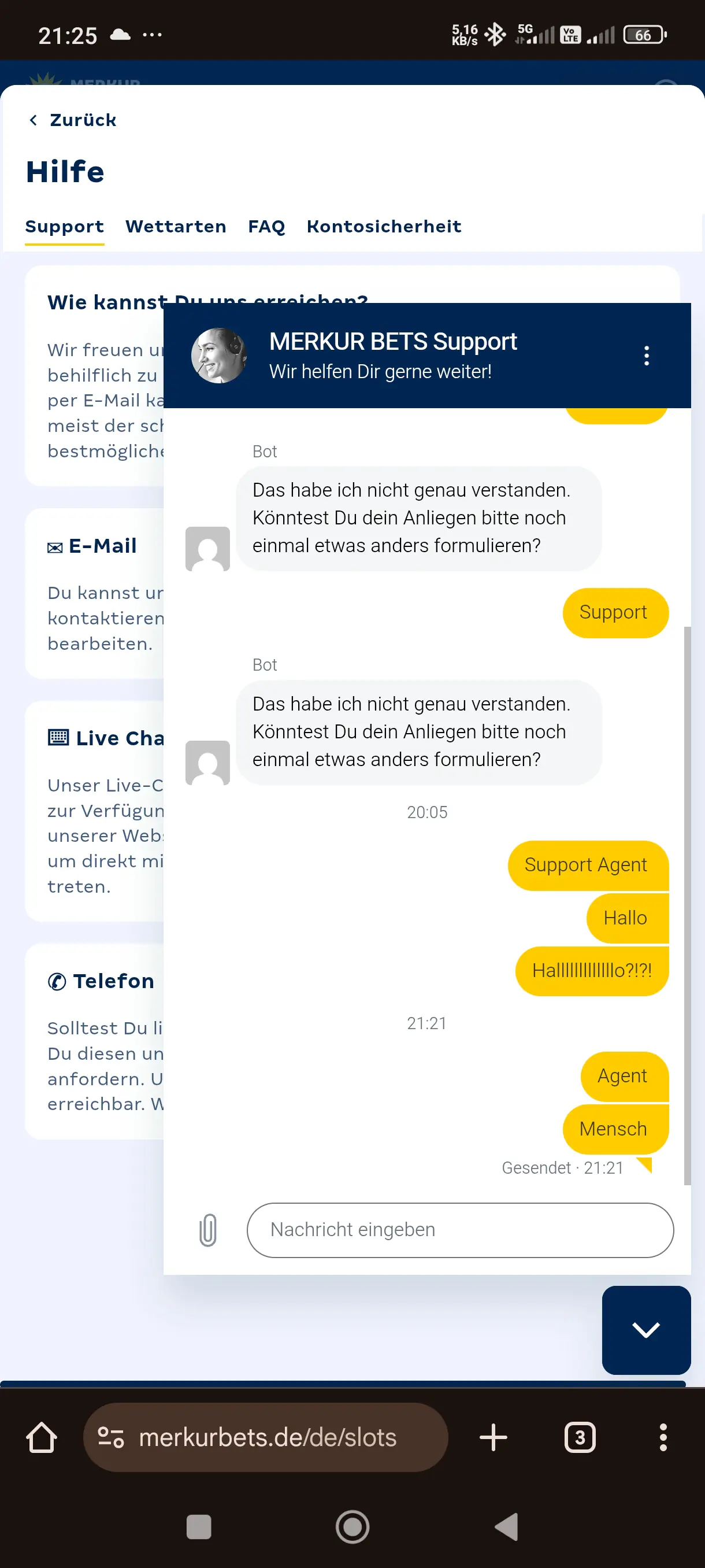Open the browser overflow menu
Image resolution: width=705 pixels, height=1568 pixels.
click(663, 1437)
